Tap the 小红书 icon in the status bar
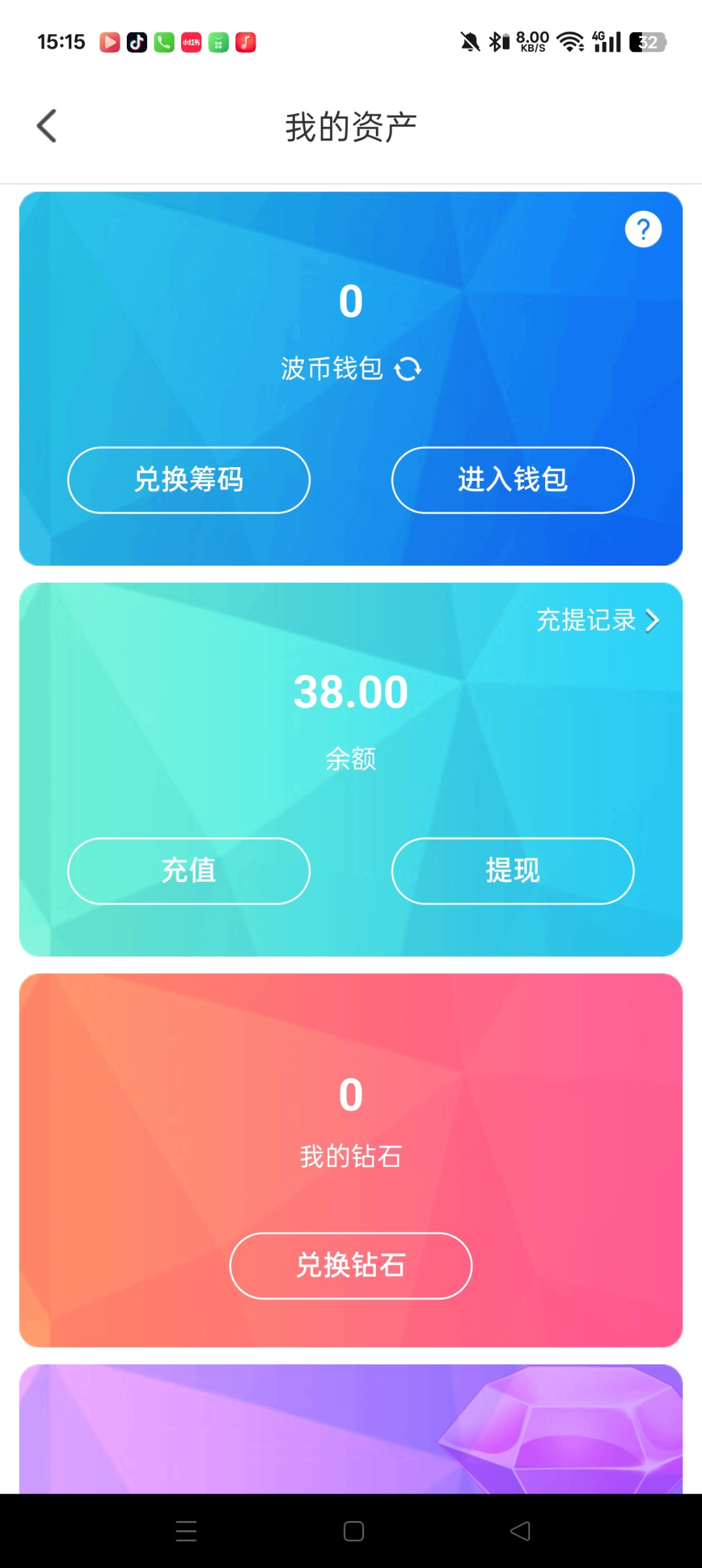The height and width of the screenshot is (1568, 702). pos(190,41)
